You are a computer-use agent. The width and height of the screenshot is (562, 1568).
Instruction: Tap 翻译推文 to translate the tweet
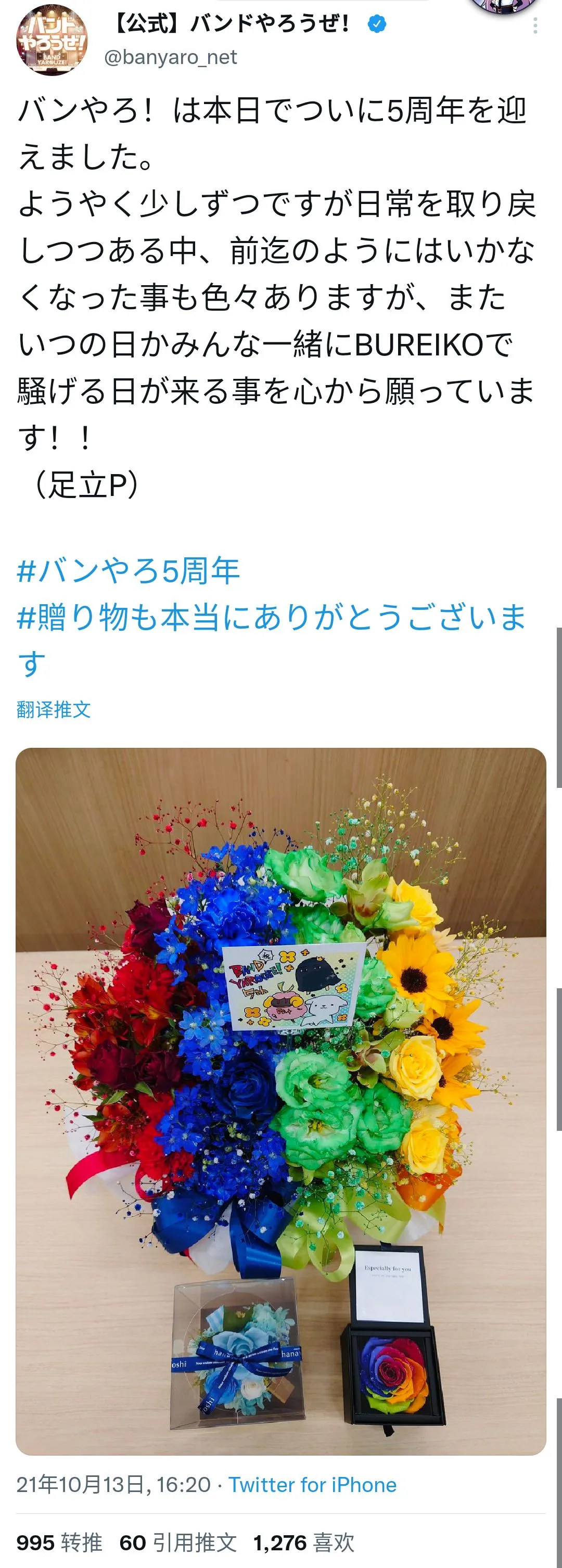(x=54, y=709)
